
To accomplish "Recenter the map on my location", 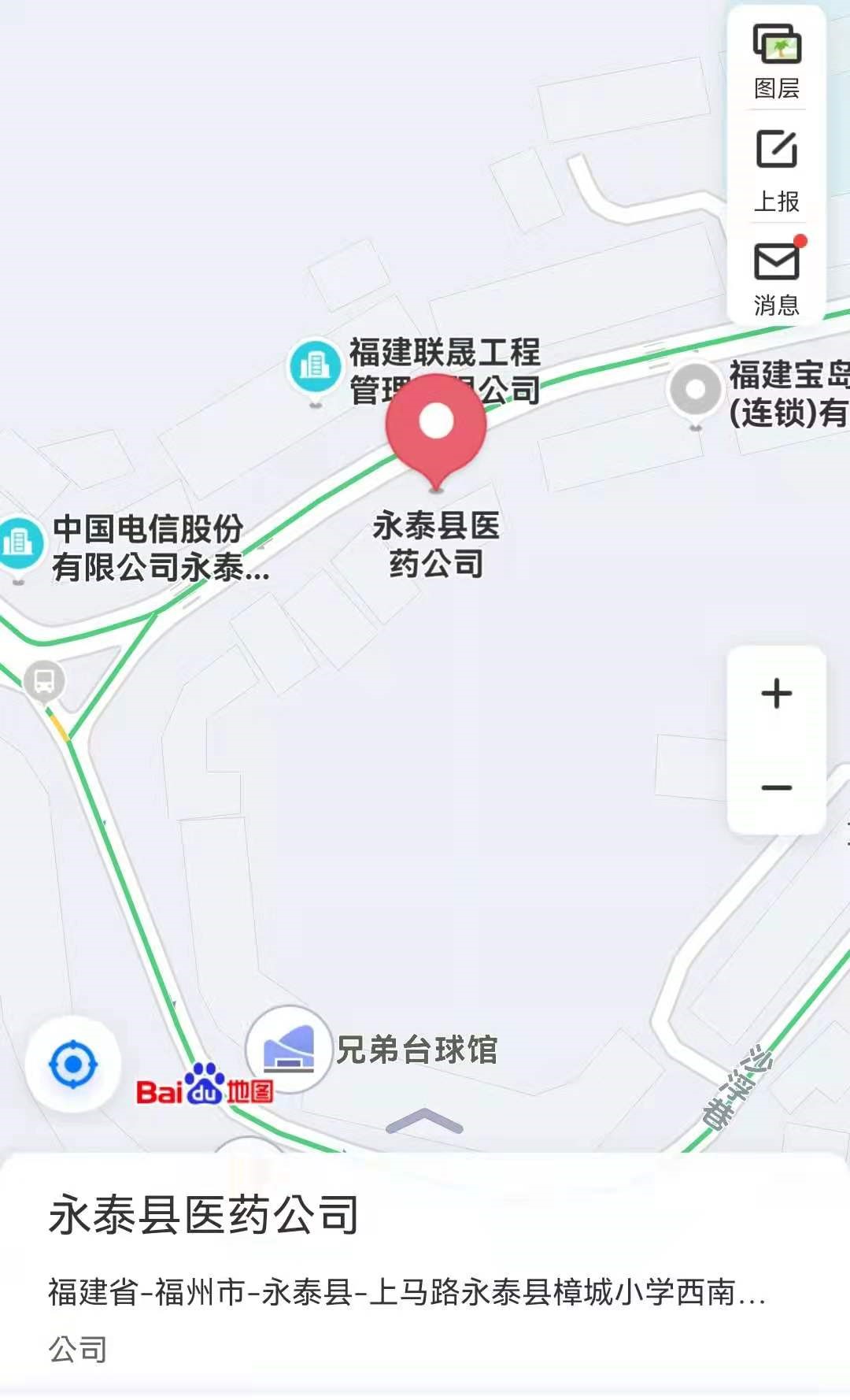I will click(x=73, y=1065).
